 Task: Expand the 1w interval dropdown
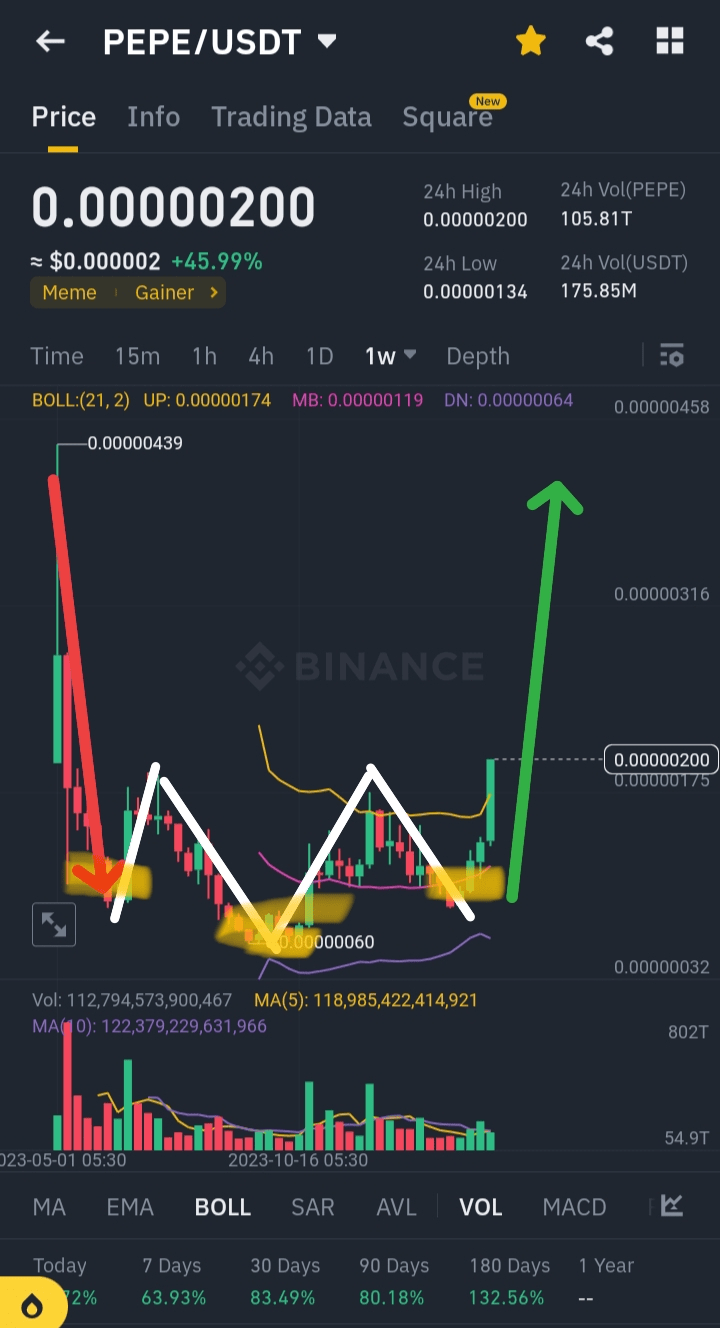(390, 356)
